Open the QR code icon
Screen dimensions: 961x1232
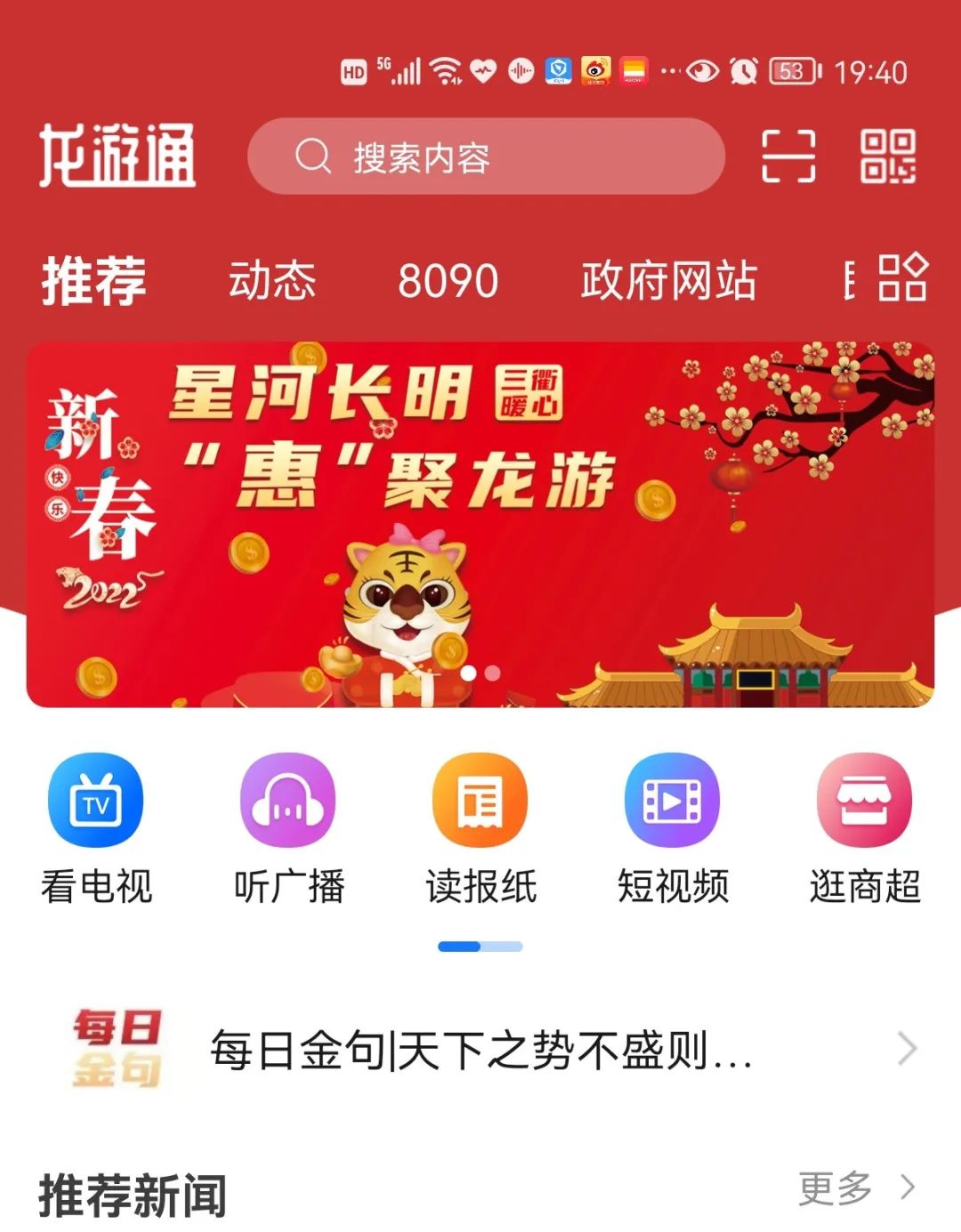[x=887, y=157]
